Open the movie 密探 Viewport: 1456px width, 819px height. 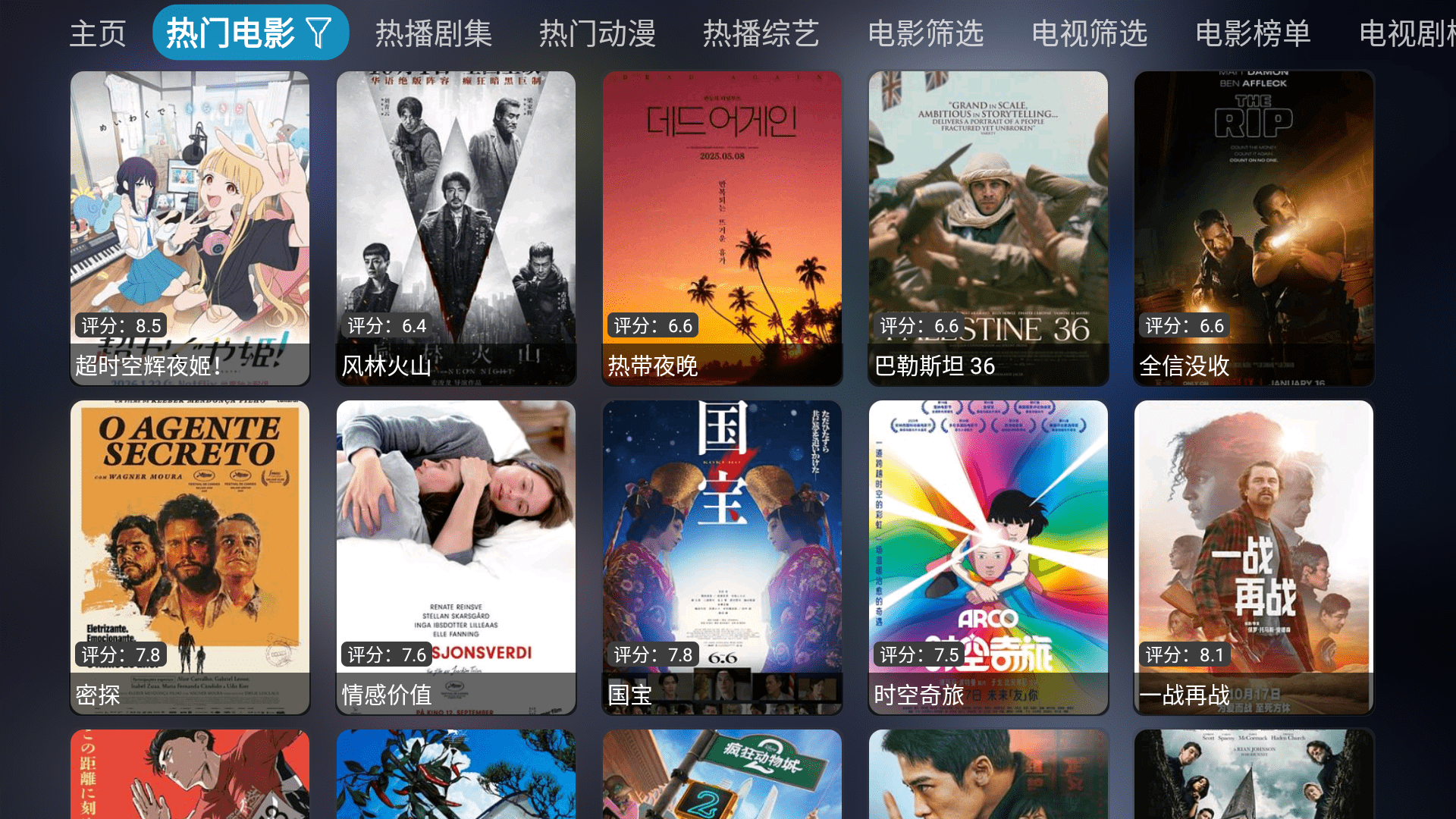point(190,557)
